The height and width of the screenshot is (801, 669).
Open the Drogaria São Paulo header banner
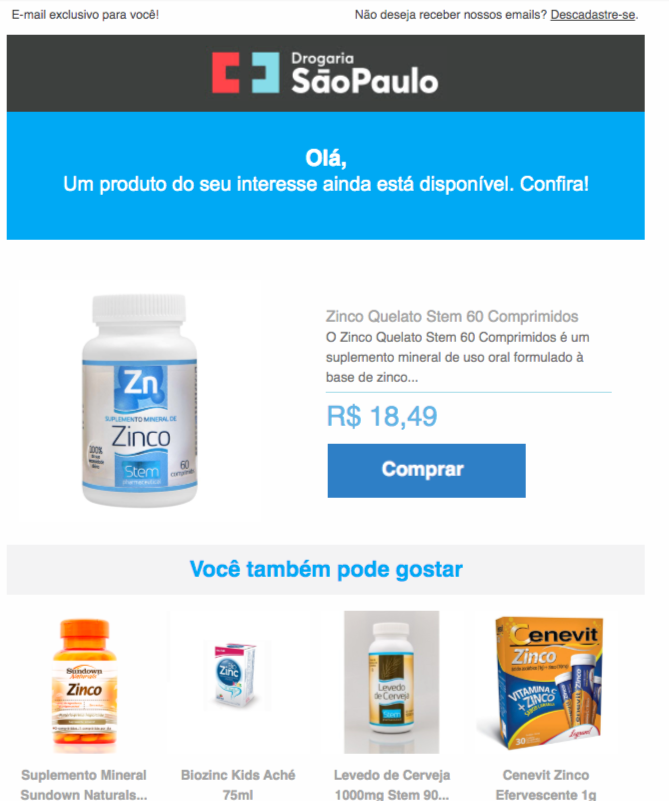pos(325,73)
